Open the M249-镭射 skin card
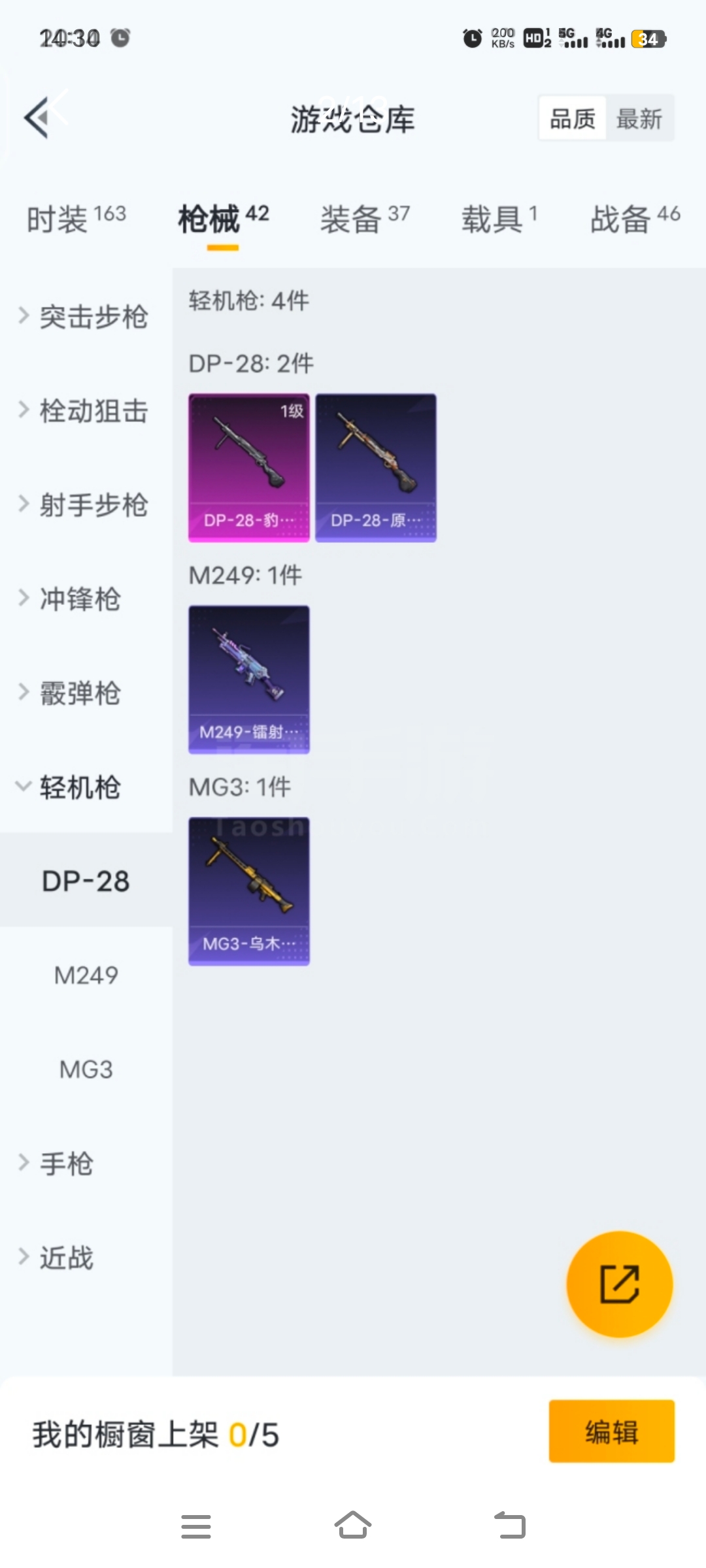This screenshot has height=1568, width=706. (249, 679)
